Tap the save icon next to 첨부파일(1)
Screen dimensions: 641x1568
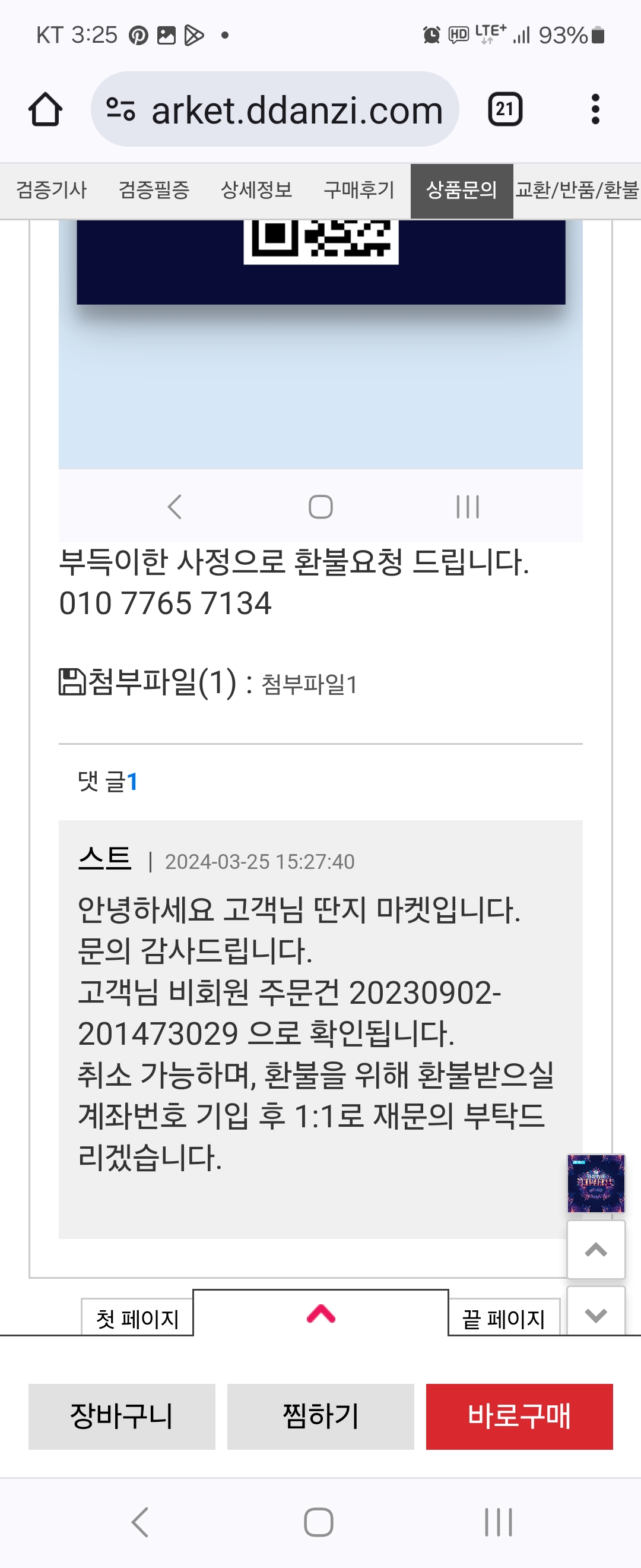72,684
